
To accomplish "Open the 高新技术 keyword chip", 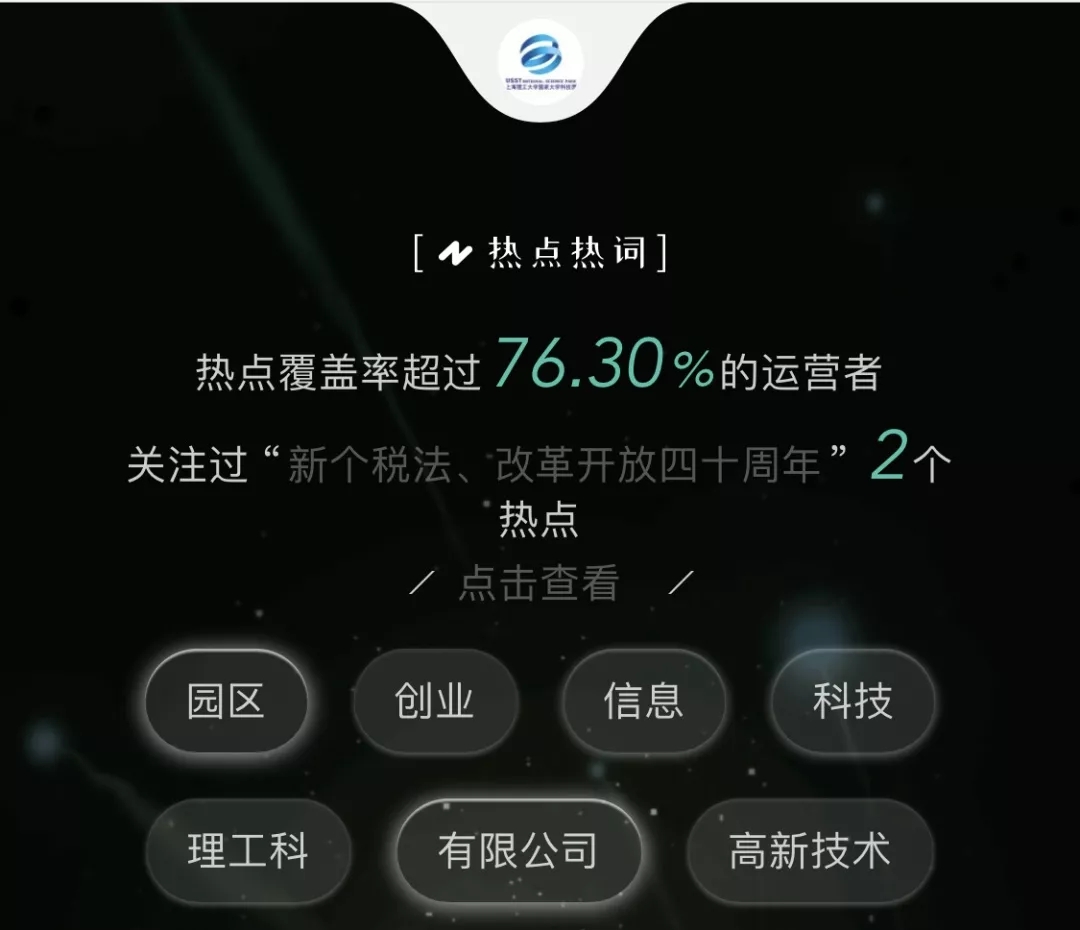I will [810, 851].
